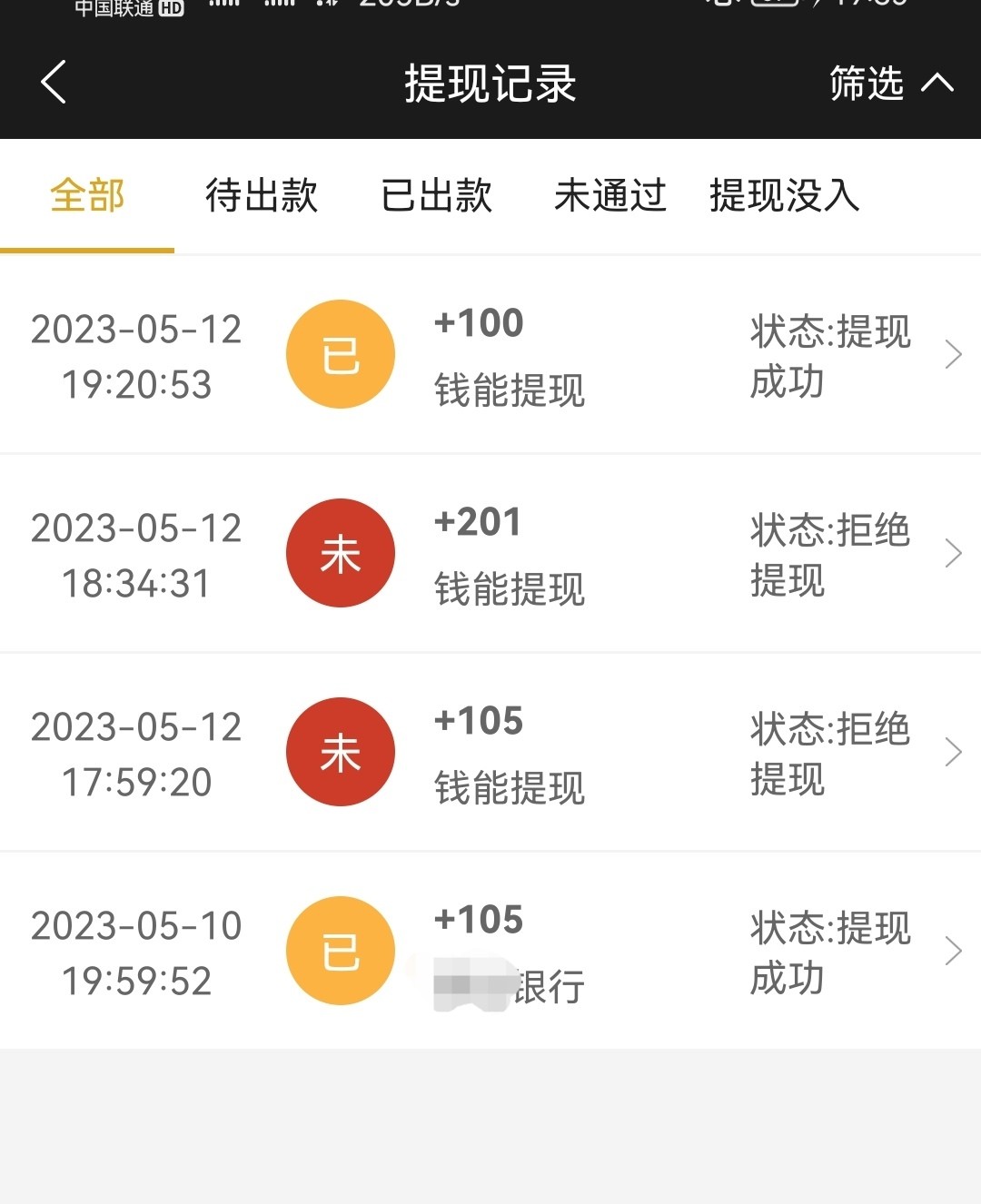981x1204 pixels.
Task: Select the 全部 tab
Action: (x=87, y=196)
